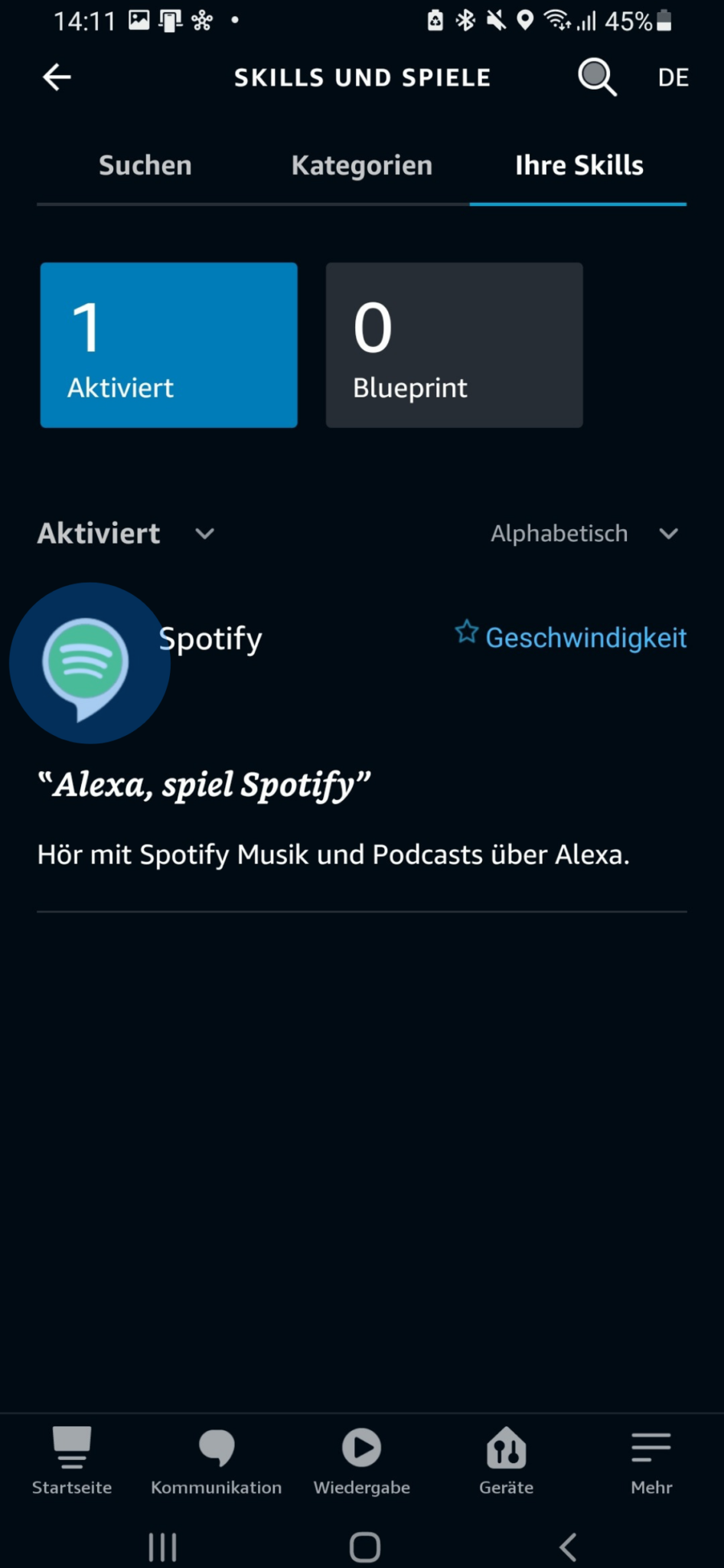Tap the star next to Geschwindigkeit
Viewport: 724px width, 1568px height.
click(x=467, y=632)
